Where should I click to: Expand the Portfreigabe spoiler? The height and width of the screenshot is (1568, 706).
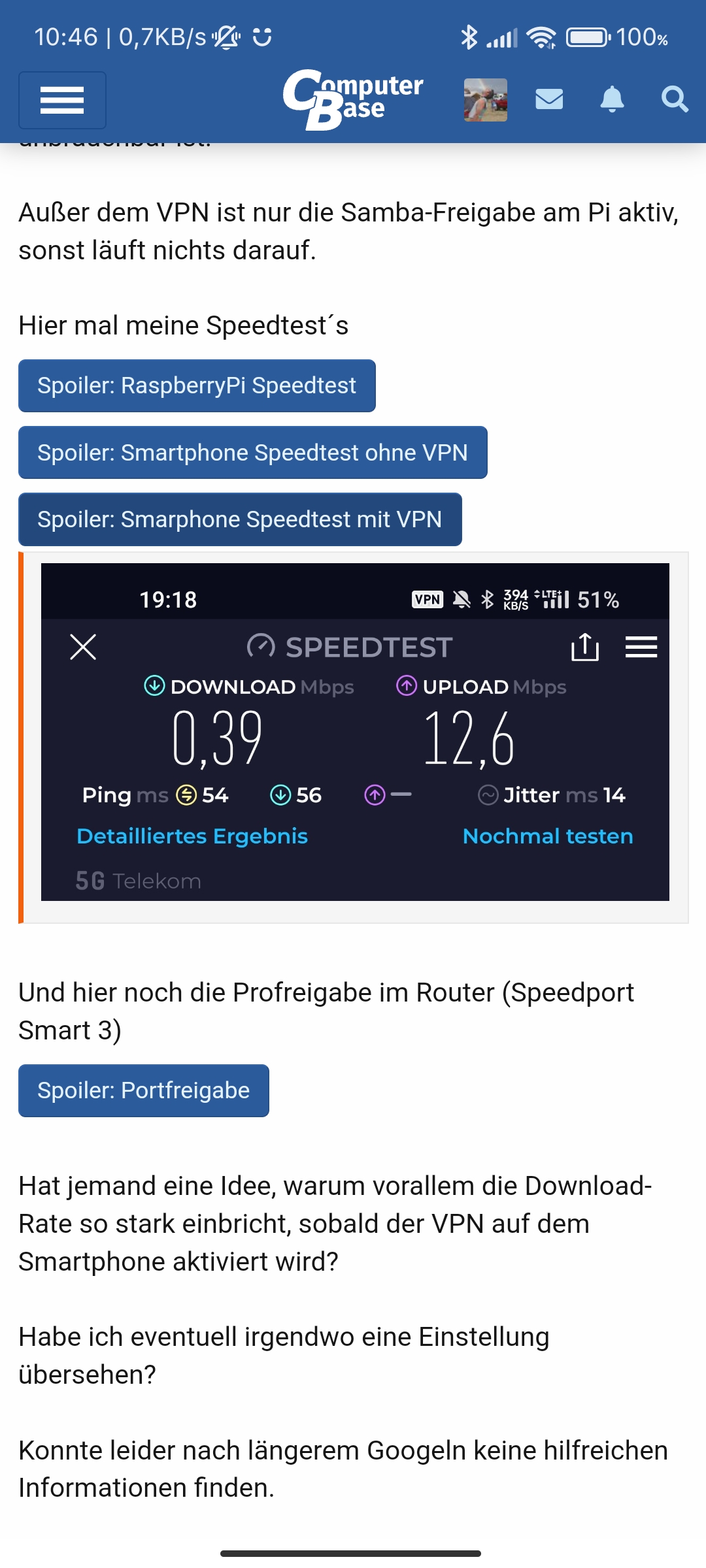click(144, 1090)
